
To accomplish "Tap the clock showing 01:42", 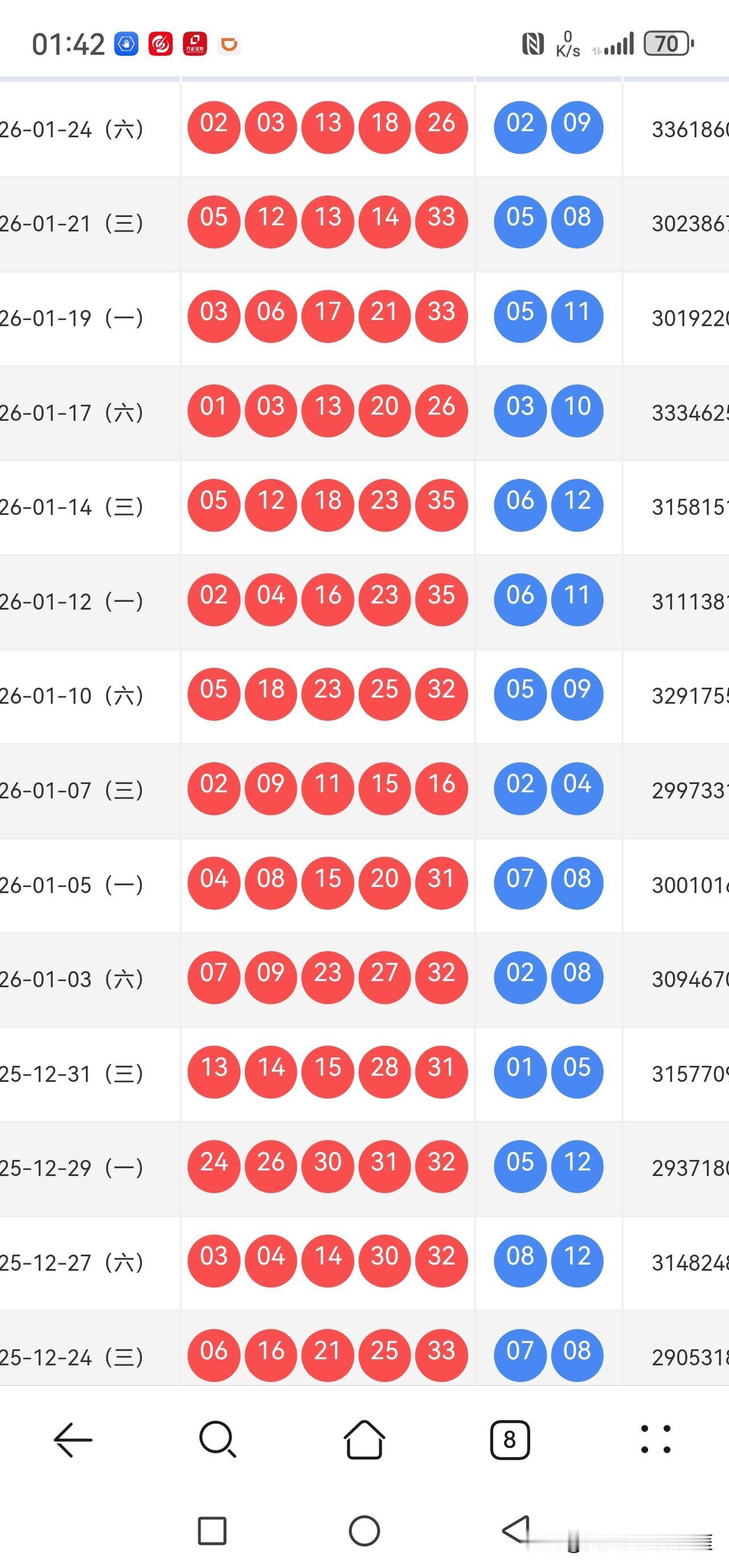I will pos(69,43).
